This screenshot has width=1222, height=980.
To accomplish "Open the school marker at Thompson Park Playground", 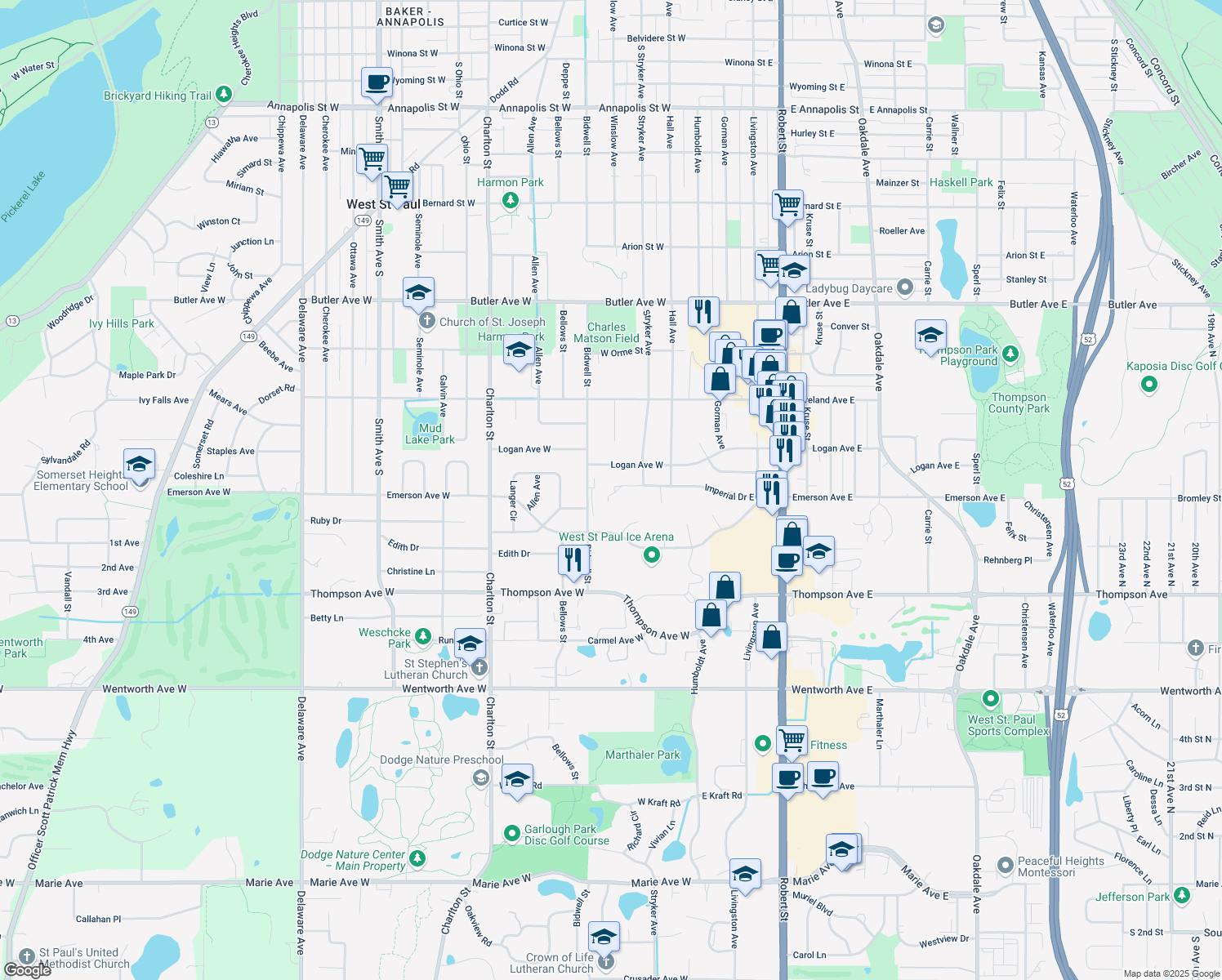I will 930,335.
